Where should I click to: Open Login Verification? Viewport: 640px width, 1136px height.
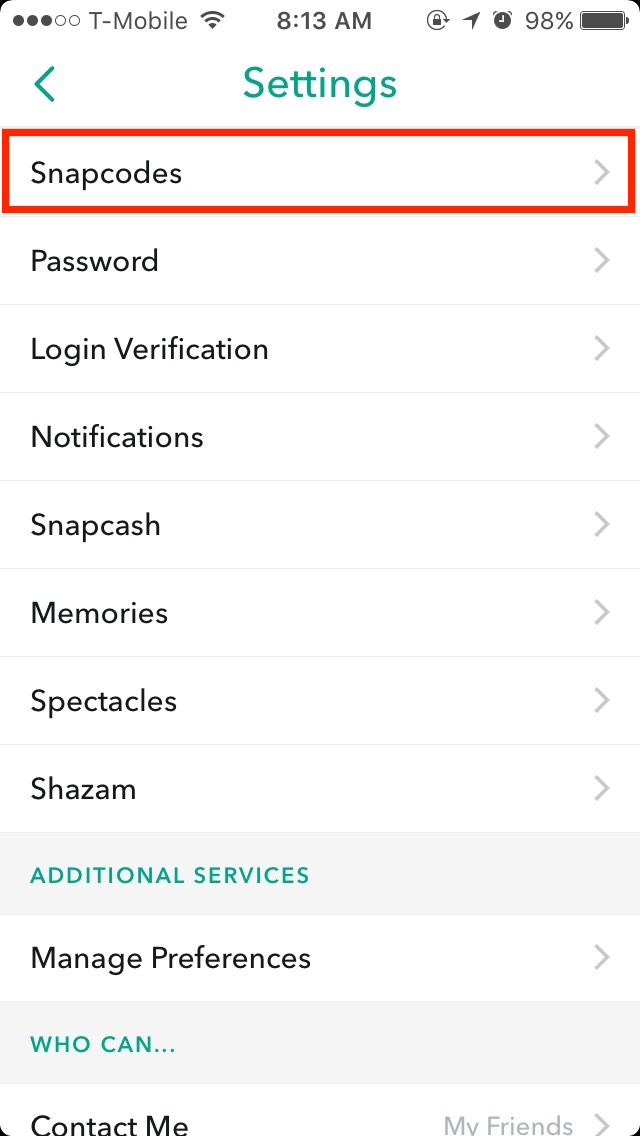point(320,349)
